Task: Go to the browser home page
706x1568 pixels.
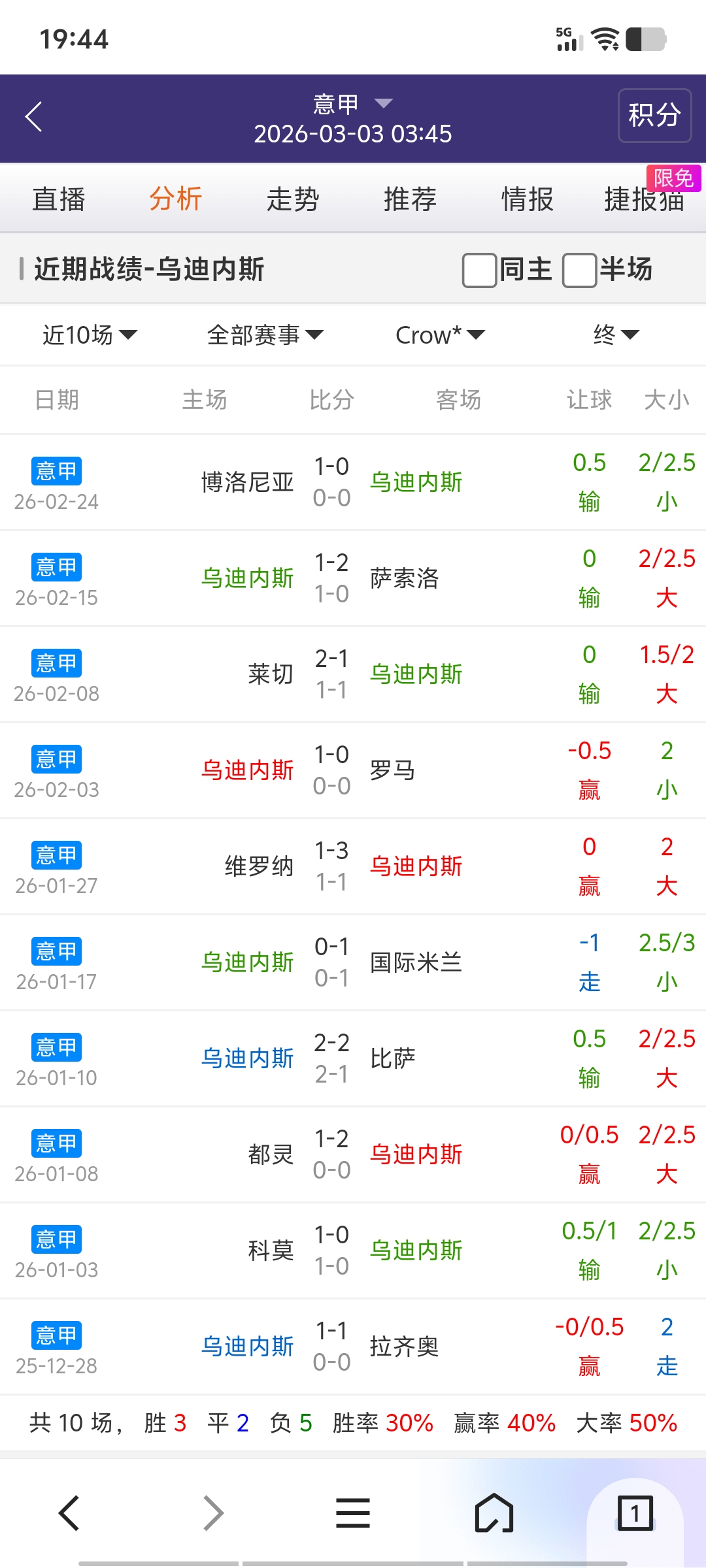Action: pos(494,1513)
